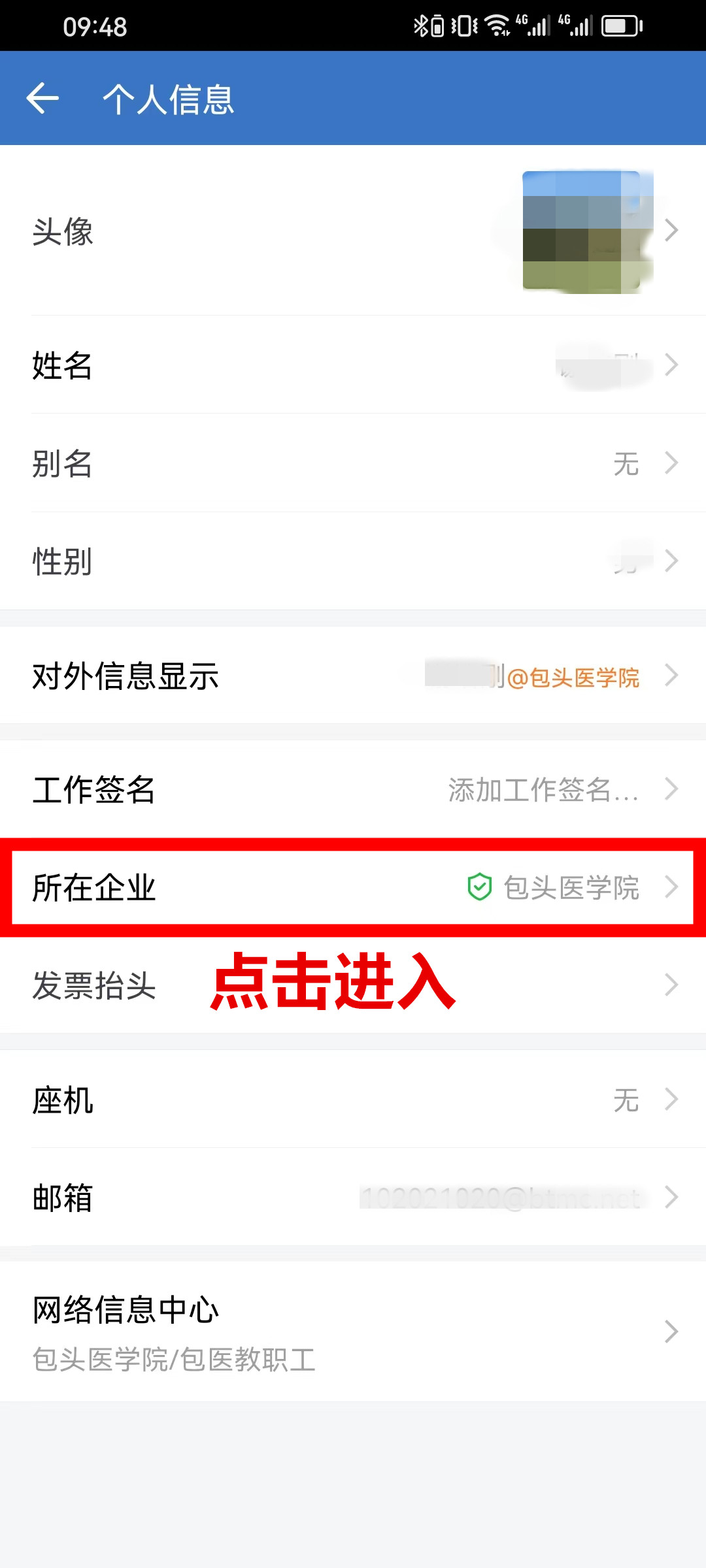Open 网络信息中心 department row
706x1568 pixels.
point(353,1331)
